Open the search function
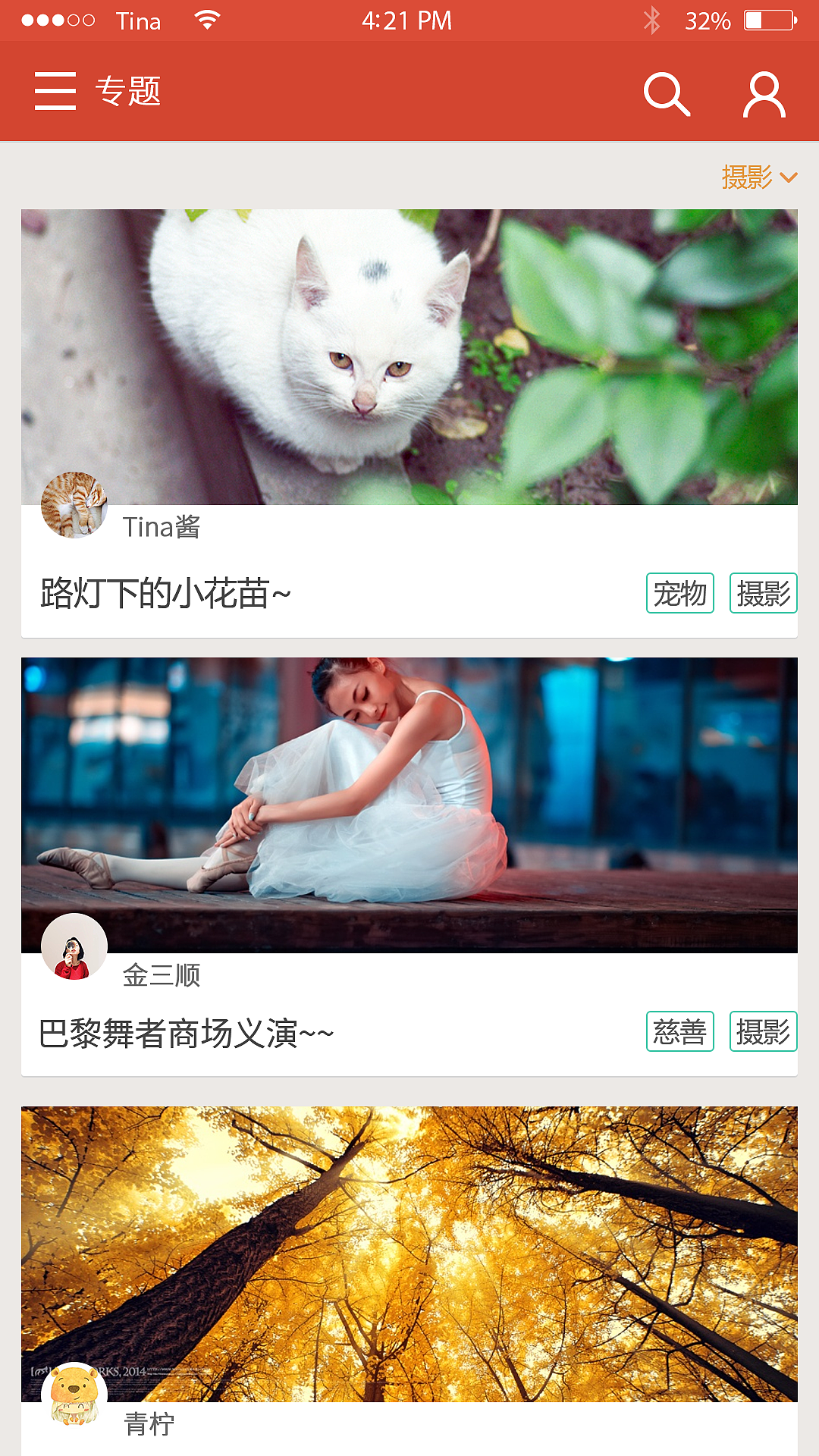 [666, 93]
